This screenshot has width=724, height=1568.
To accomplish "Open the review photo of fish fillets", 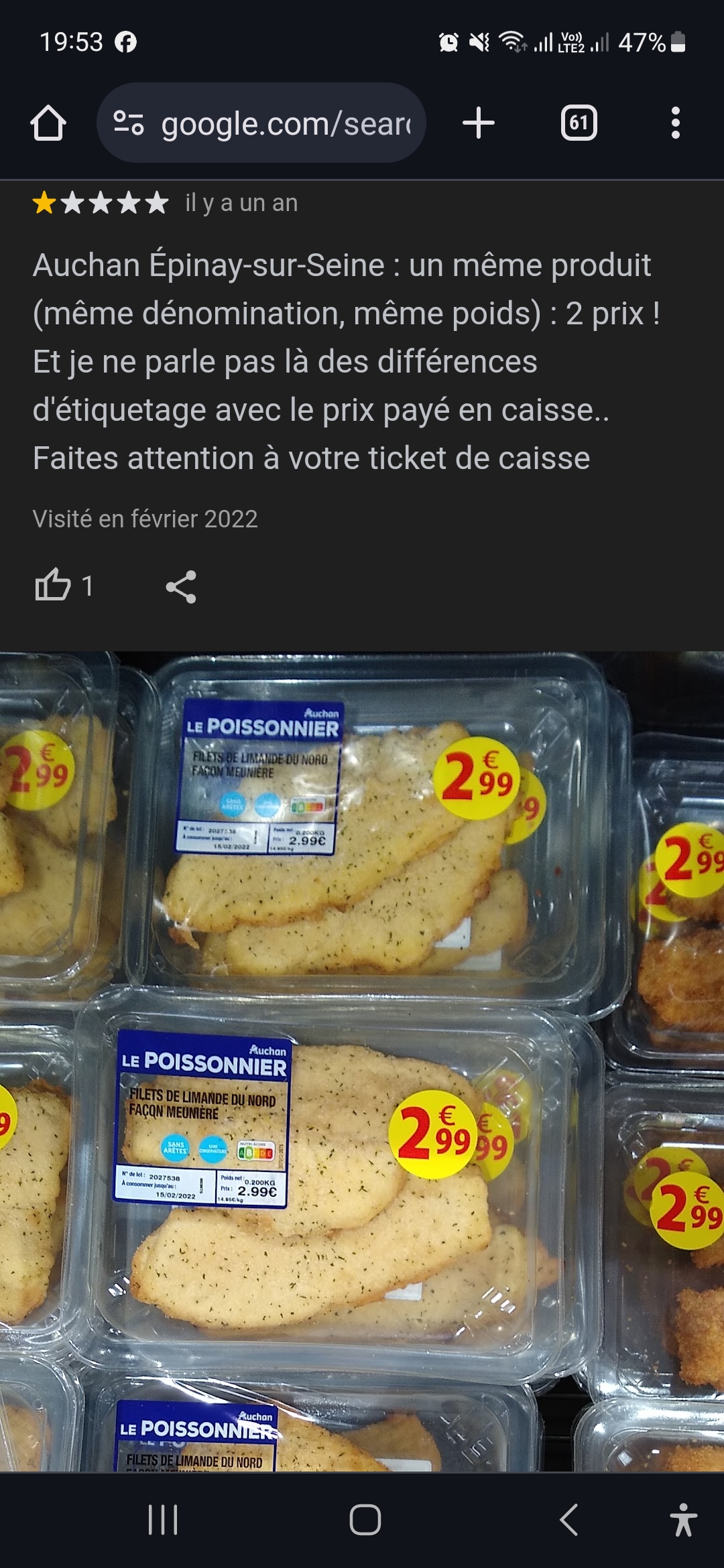I will 362,1059.
